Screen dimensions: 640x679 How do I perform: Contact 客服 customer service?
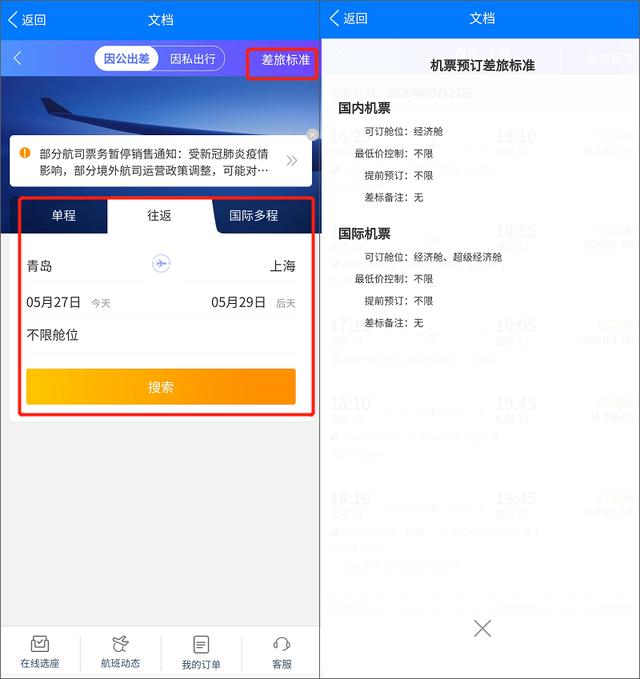click(282, 652)
